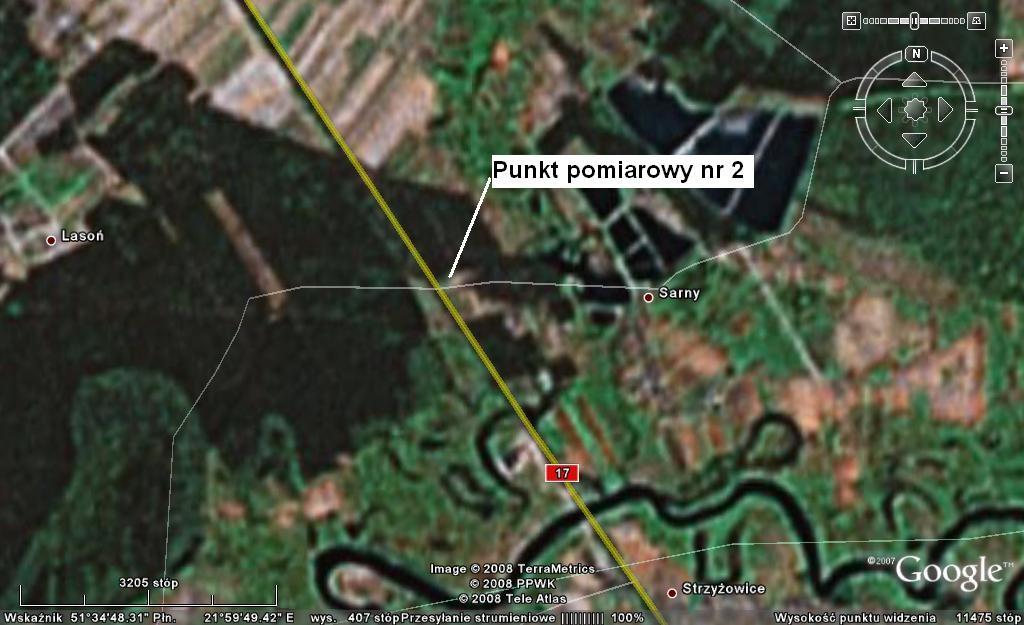
Task: Select the Strzyżowice place marker
Action: [672, 593]
